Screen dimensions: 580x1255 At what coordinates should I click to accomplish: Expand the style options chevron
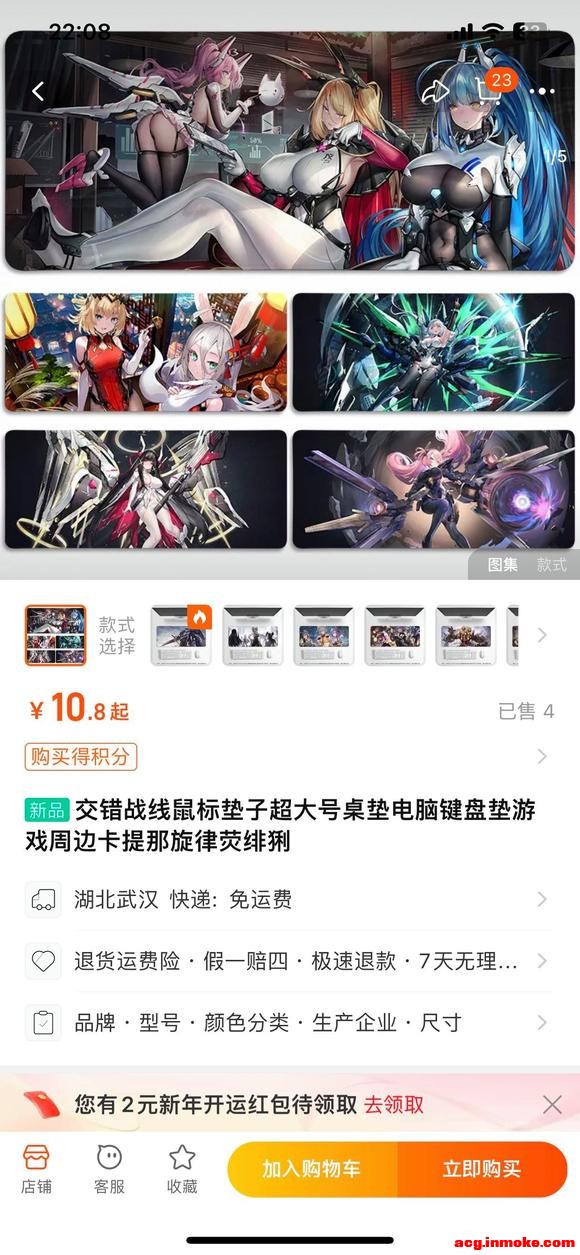point(542,635)
